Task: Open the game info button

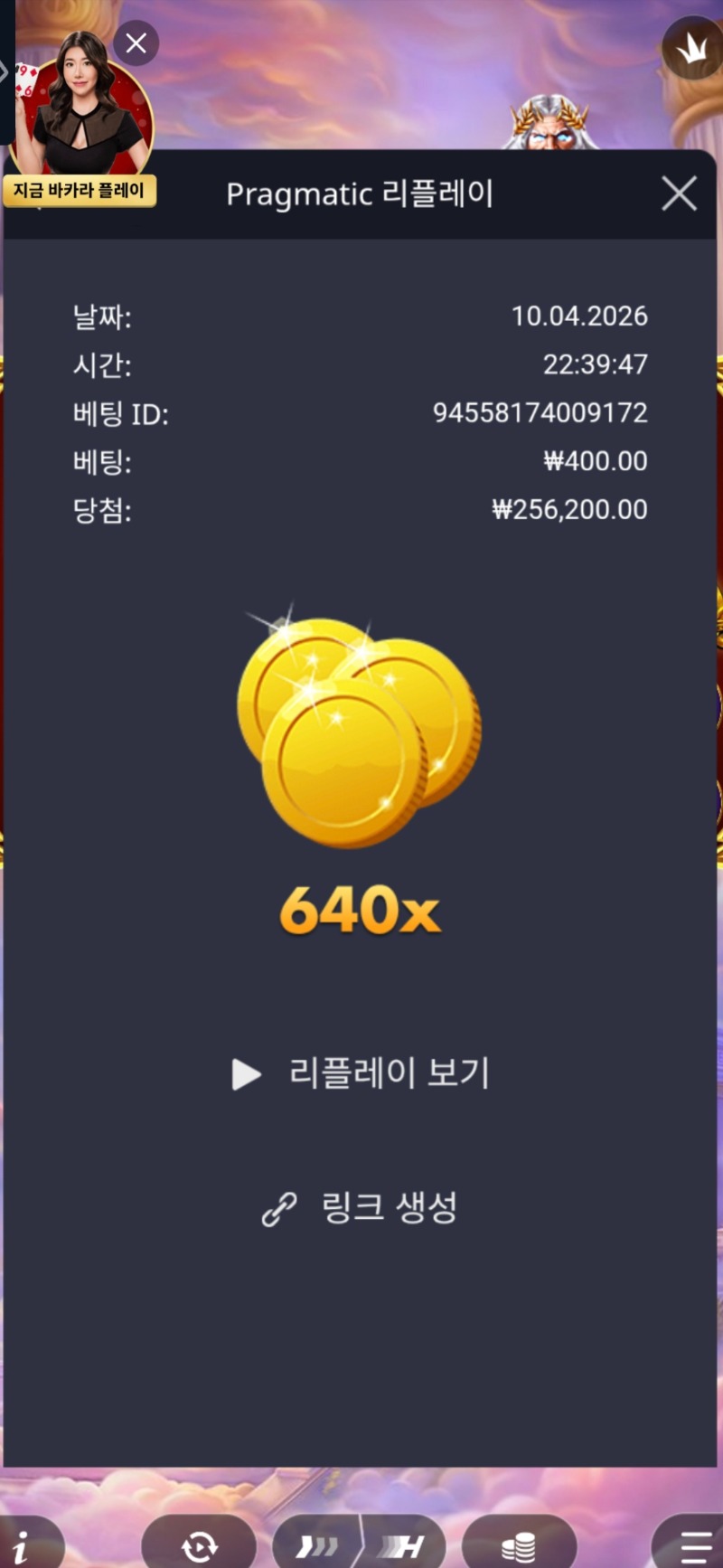Action: pos(23,1545)
